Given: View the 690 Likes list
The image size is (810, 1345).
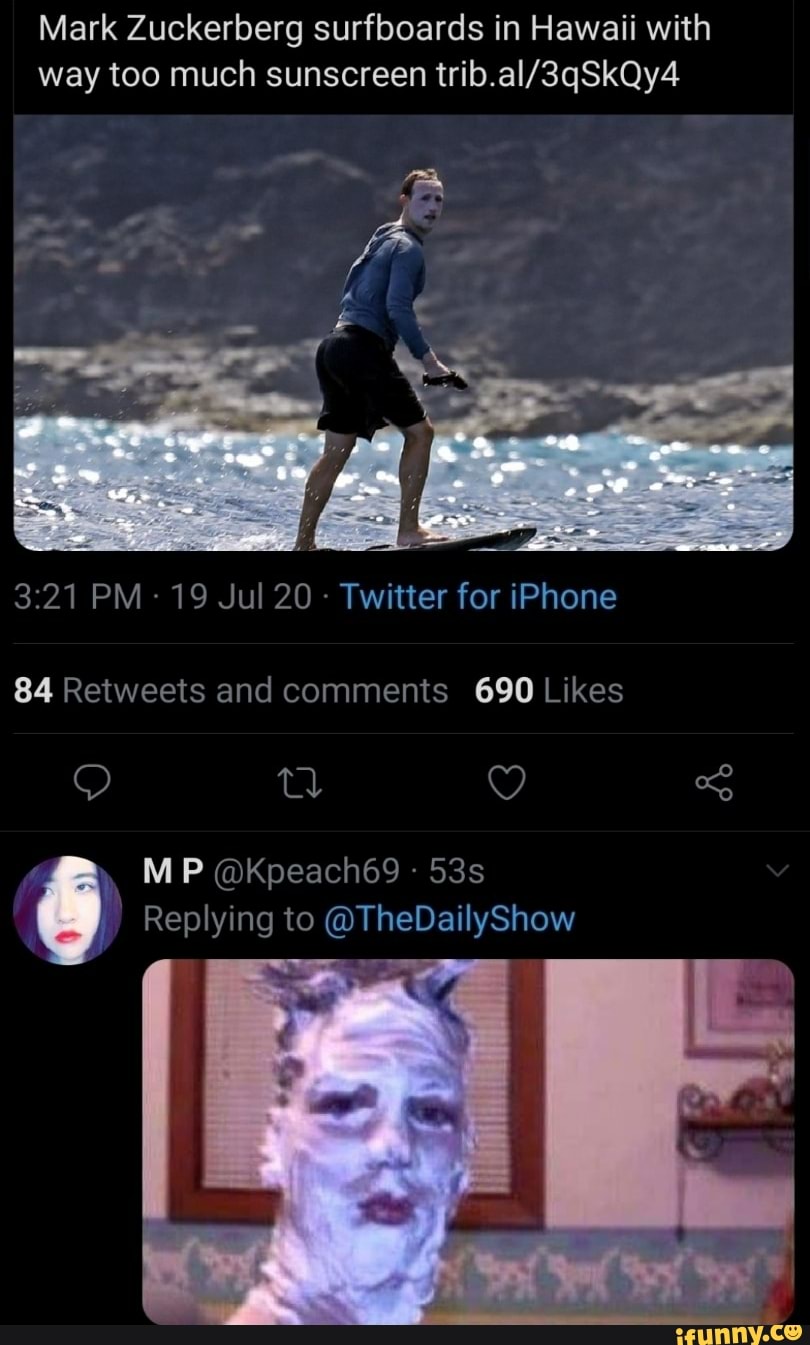Looking at the screenshot, I should (x=548, y=690).
